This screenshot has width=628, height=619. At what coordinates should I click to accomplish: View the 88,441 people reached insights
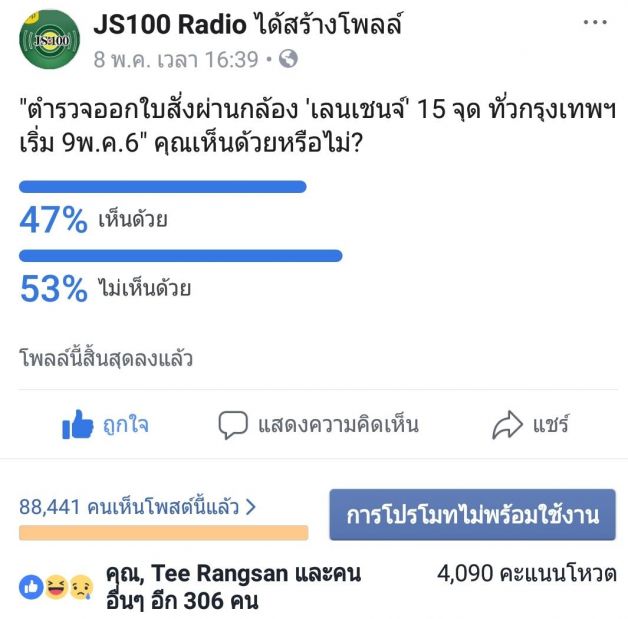(137, 507)
